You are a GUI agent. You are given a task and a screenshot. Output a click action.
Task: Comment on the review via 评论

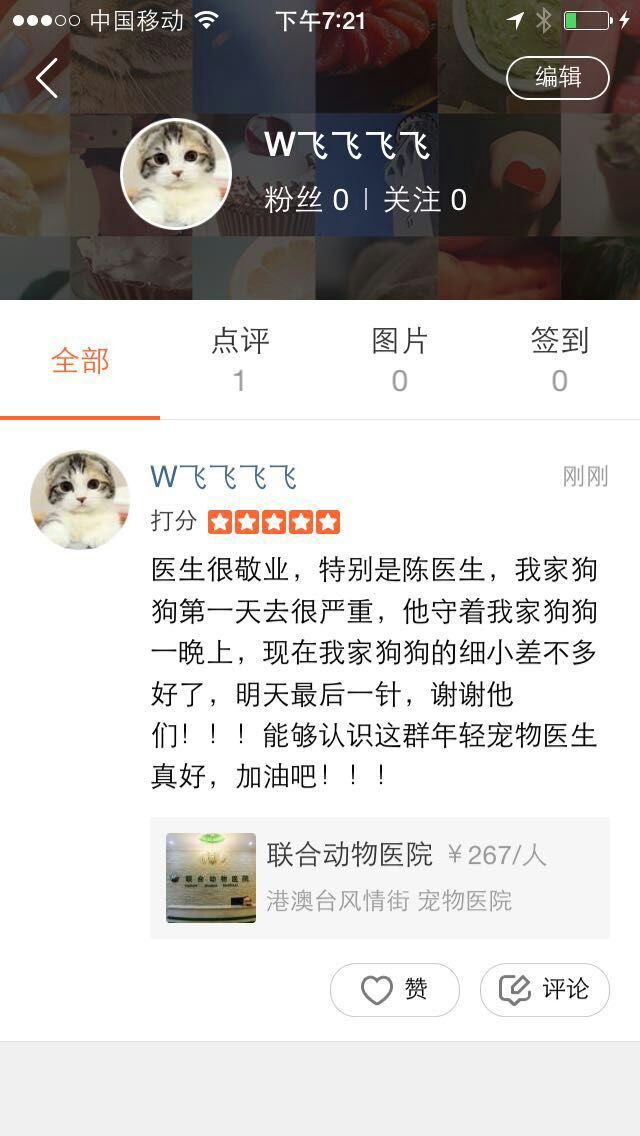click(544, 990)
